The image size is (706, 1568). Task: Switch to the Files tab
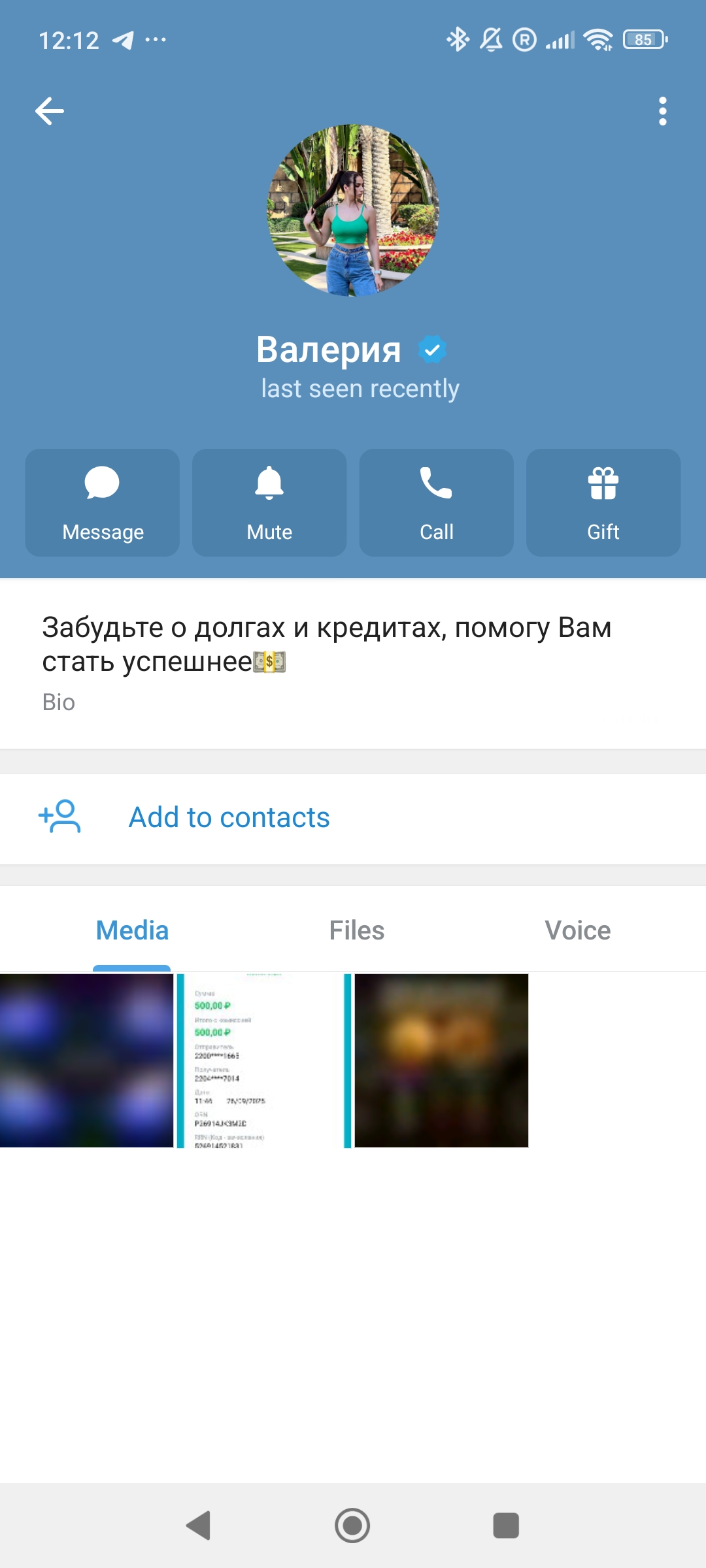click(356, 930)
